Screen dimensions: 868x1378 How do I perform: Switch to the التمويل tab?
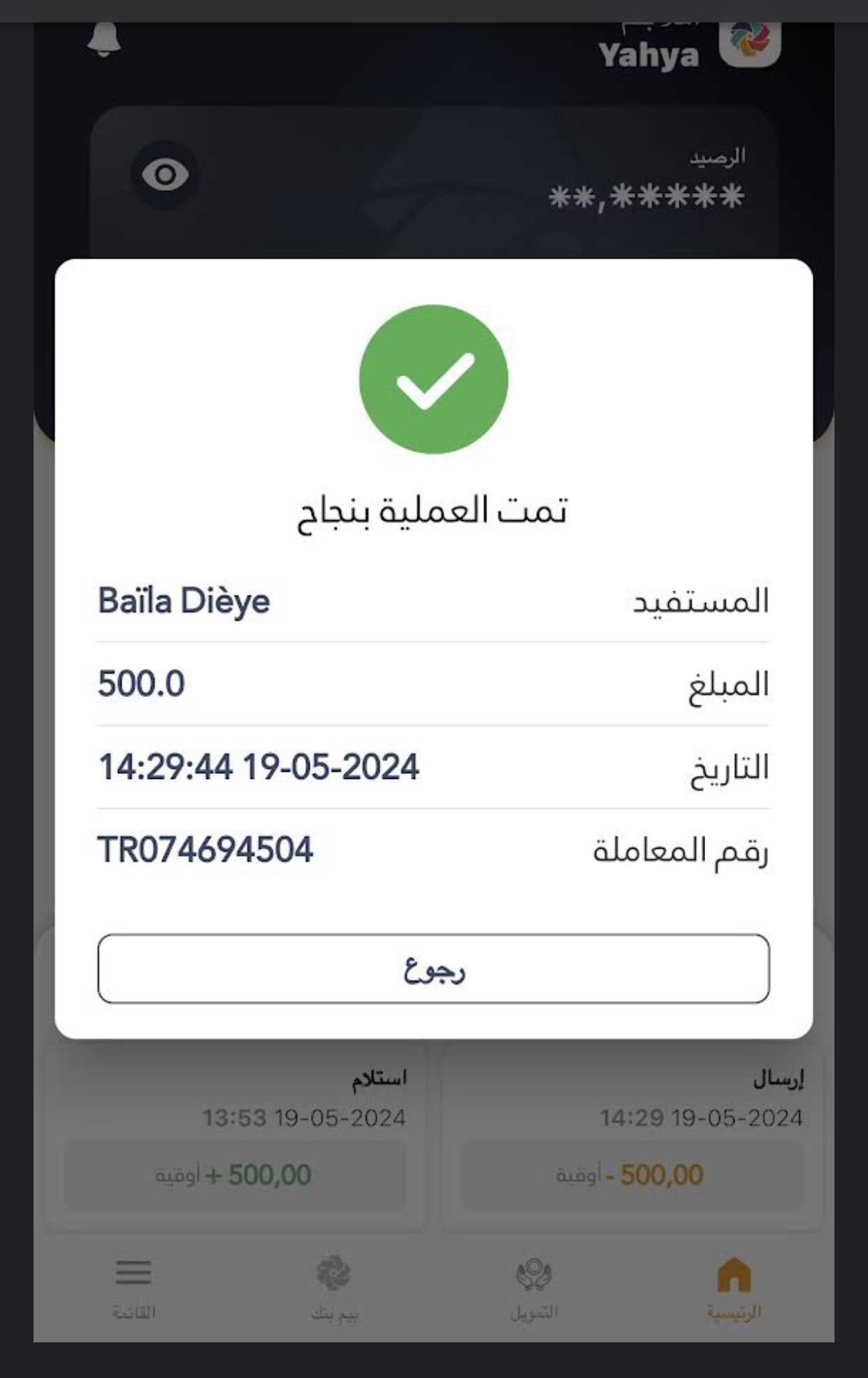534,1286
